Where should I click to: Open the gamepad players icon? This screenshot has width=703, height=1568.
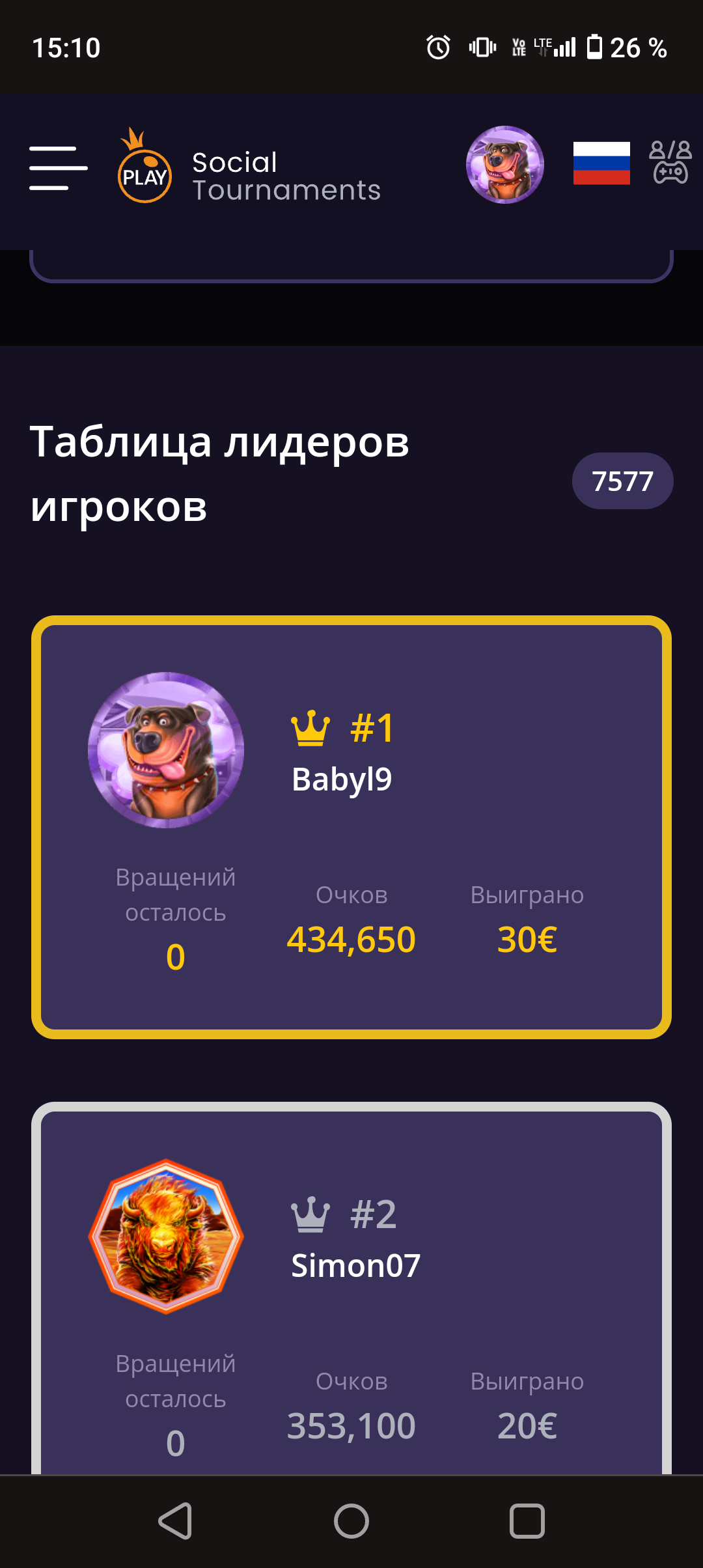(670, 163)
